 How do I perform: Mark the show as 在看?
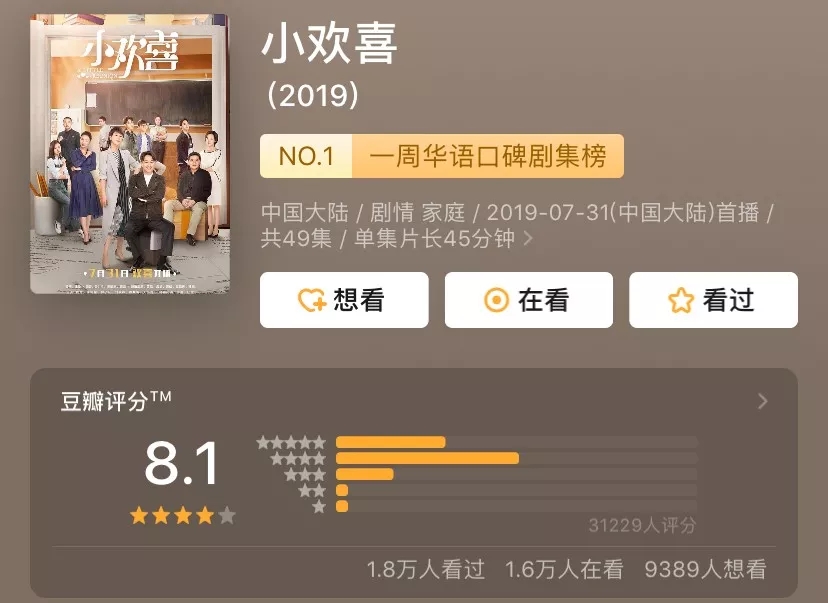[x=529, y=300]
